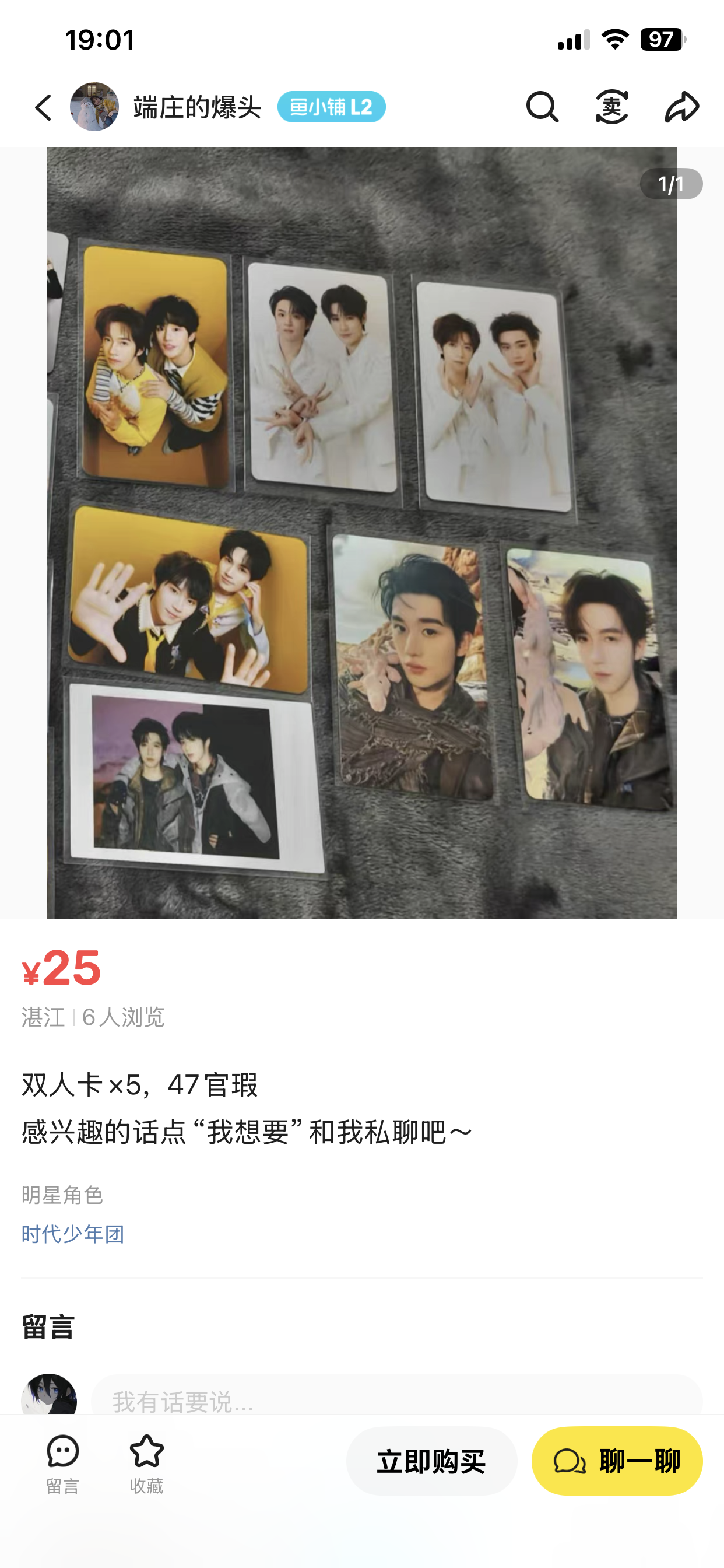Open the 鱼小铺 L2 shop badge

pyautogui.click(x=331, y=107)
